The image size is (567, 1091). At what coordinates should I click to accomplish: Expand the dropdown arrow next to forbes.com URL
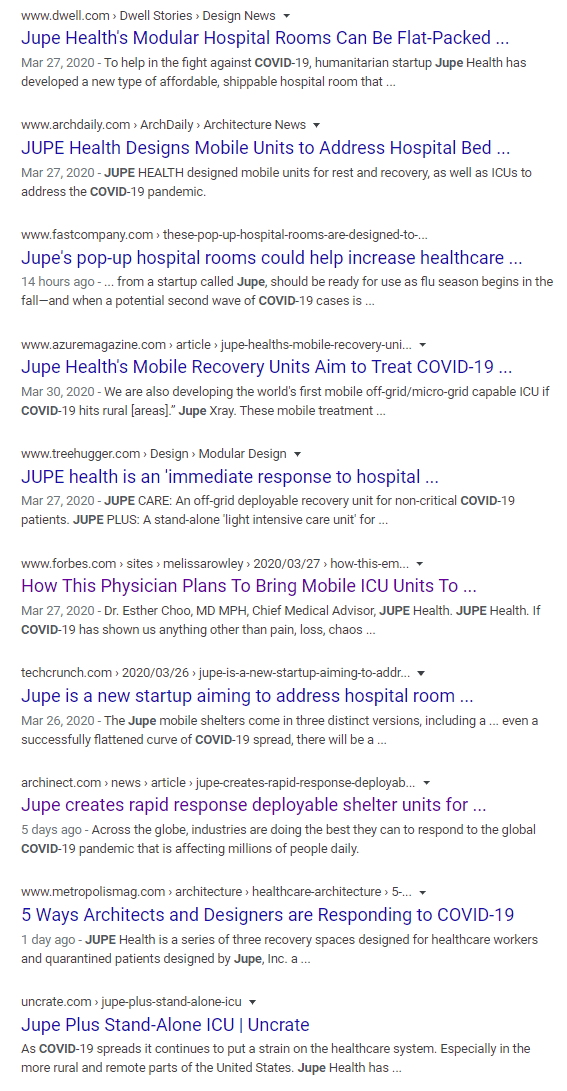(420, 564)
